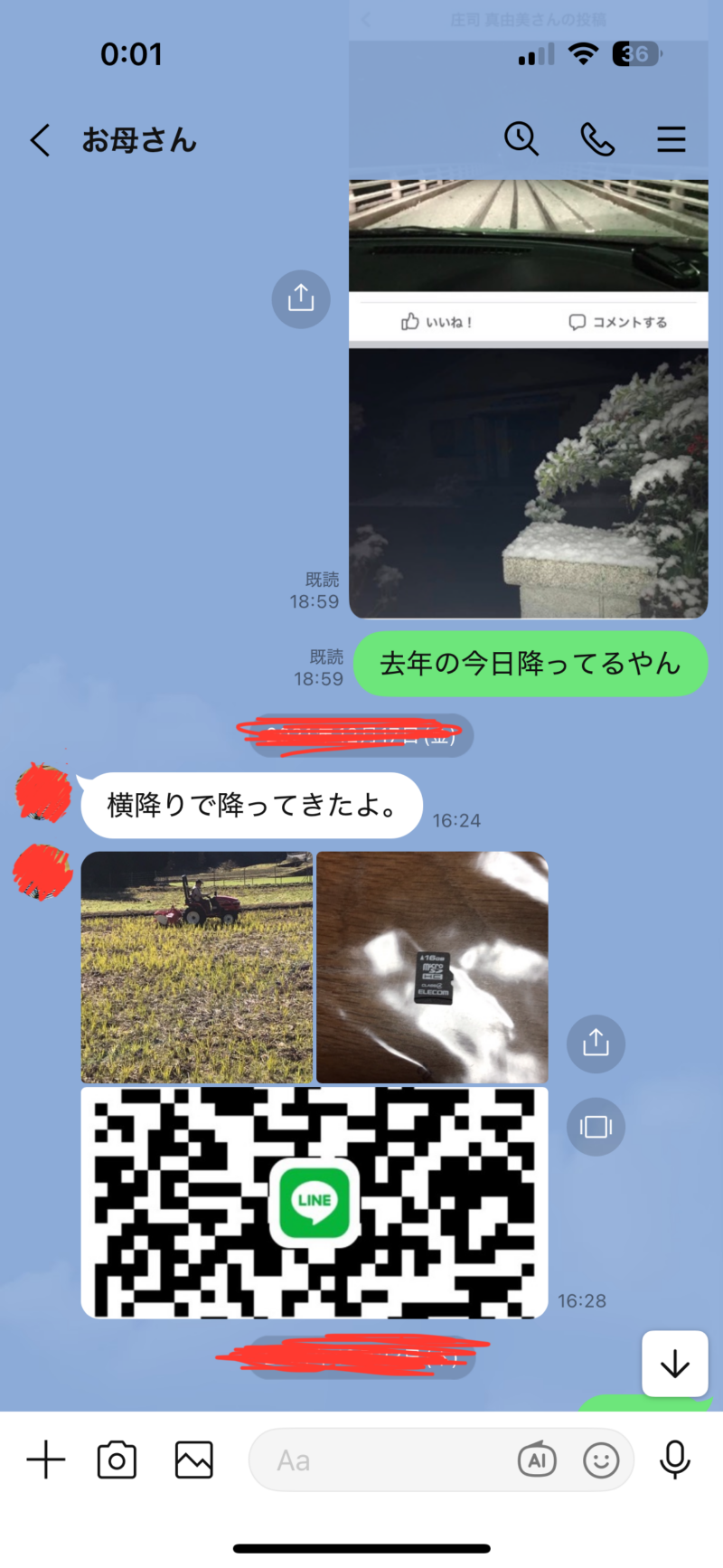View the microSD card photo

432,967
